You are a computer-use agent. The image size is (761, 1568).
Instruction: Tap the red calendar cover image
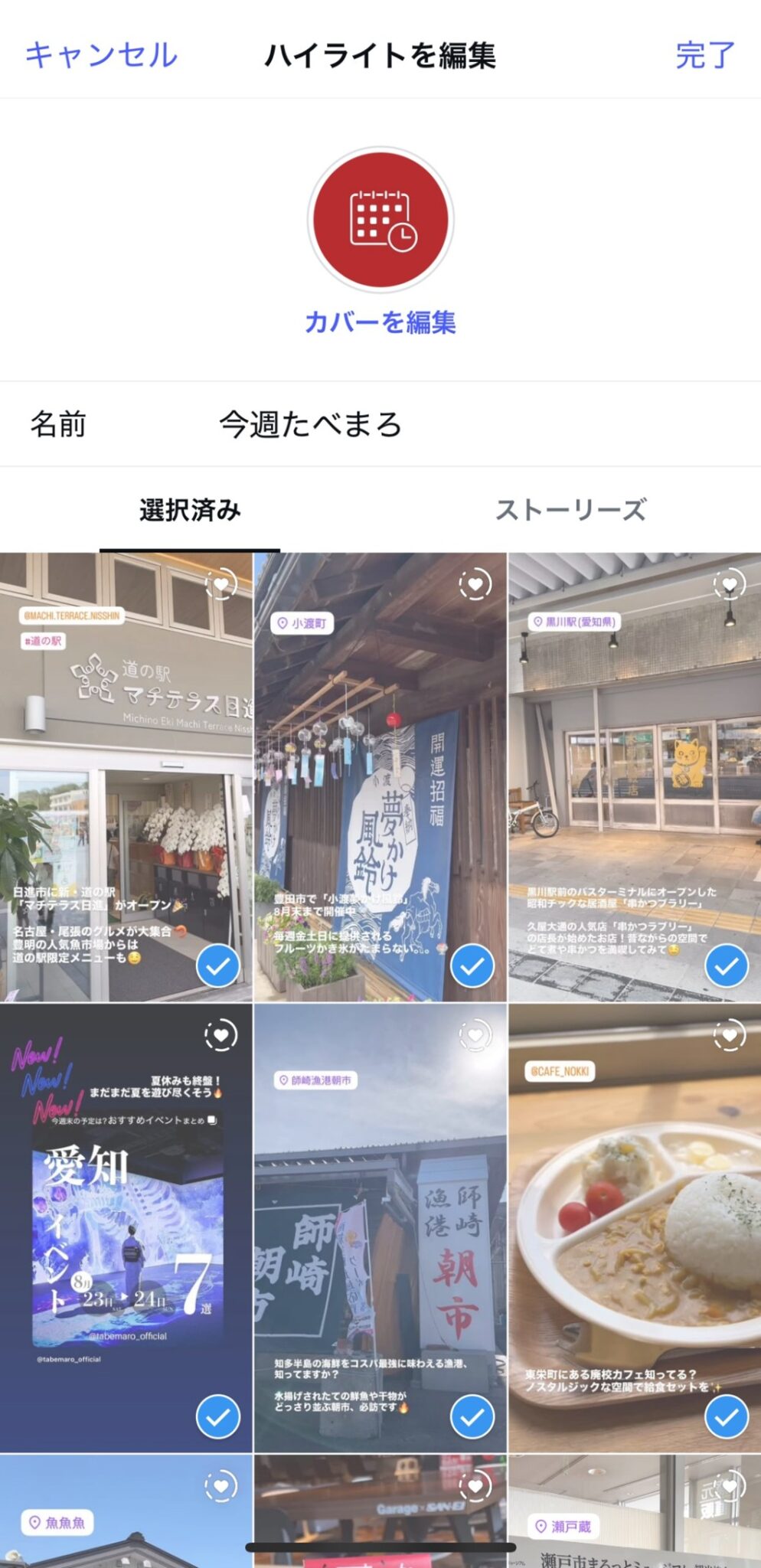pyautogui.click(x=380, y=220)
